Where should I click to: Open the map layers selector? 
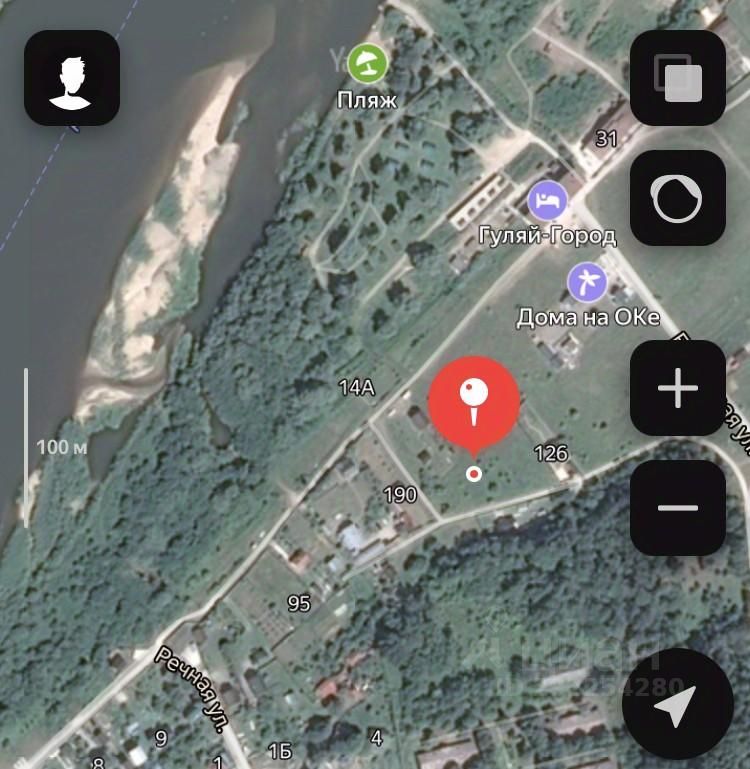coord(678,78)
